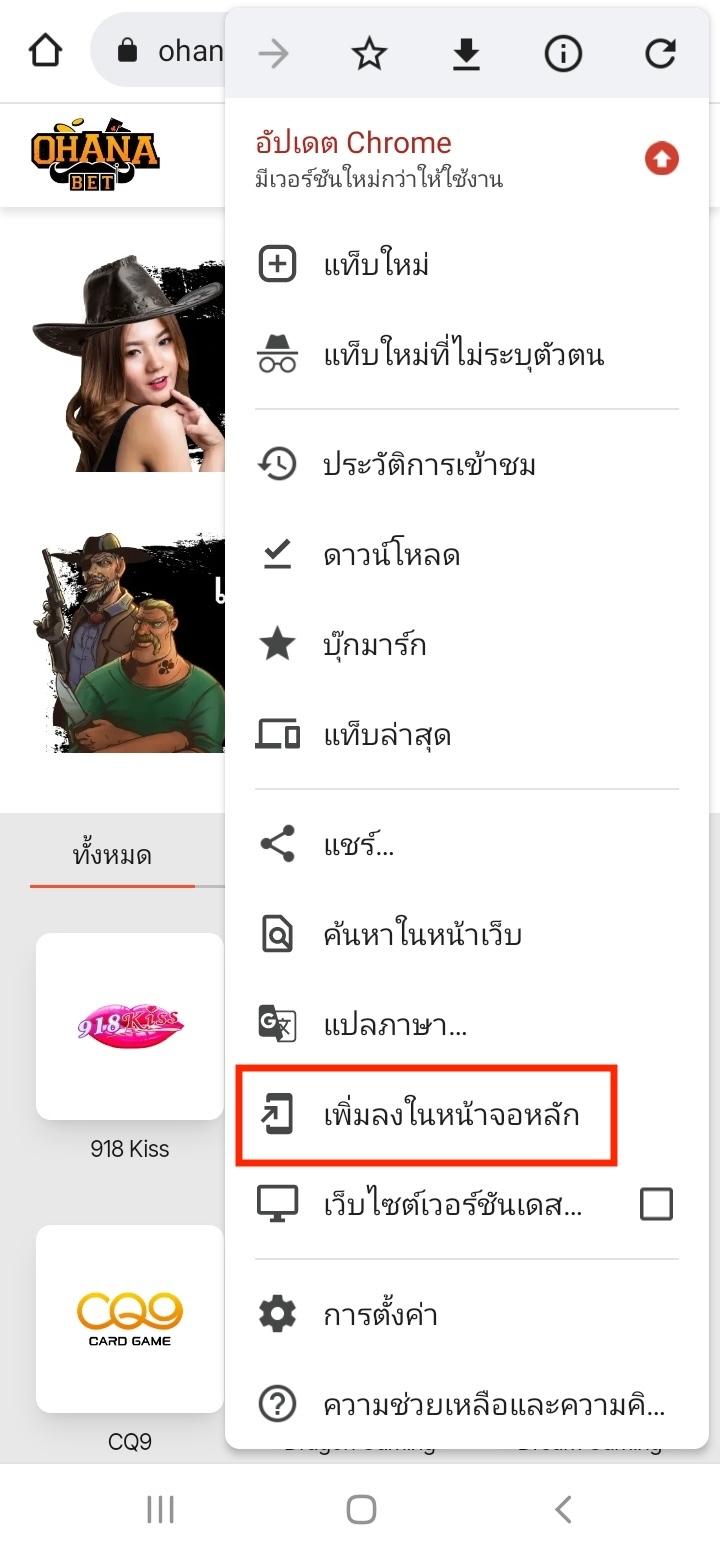720x1552 pixels.
Task: Open page info with the info icon
Action: pos(562,53)
